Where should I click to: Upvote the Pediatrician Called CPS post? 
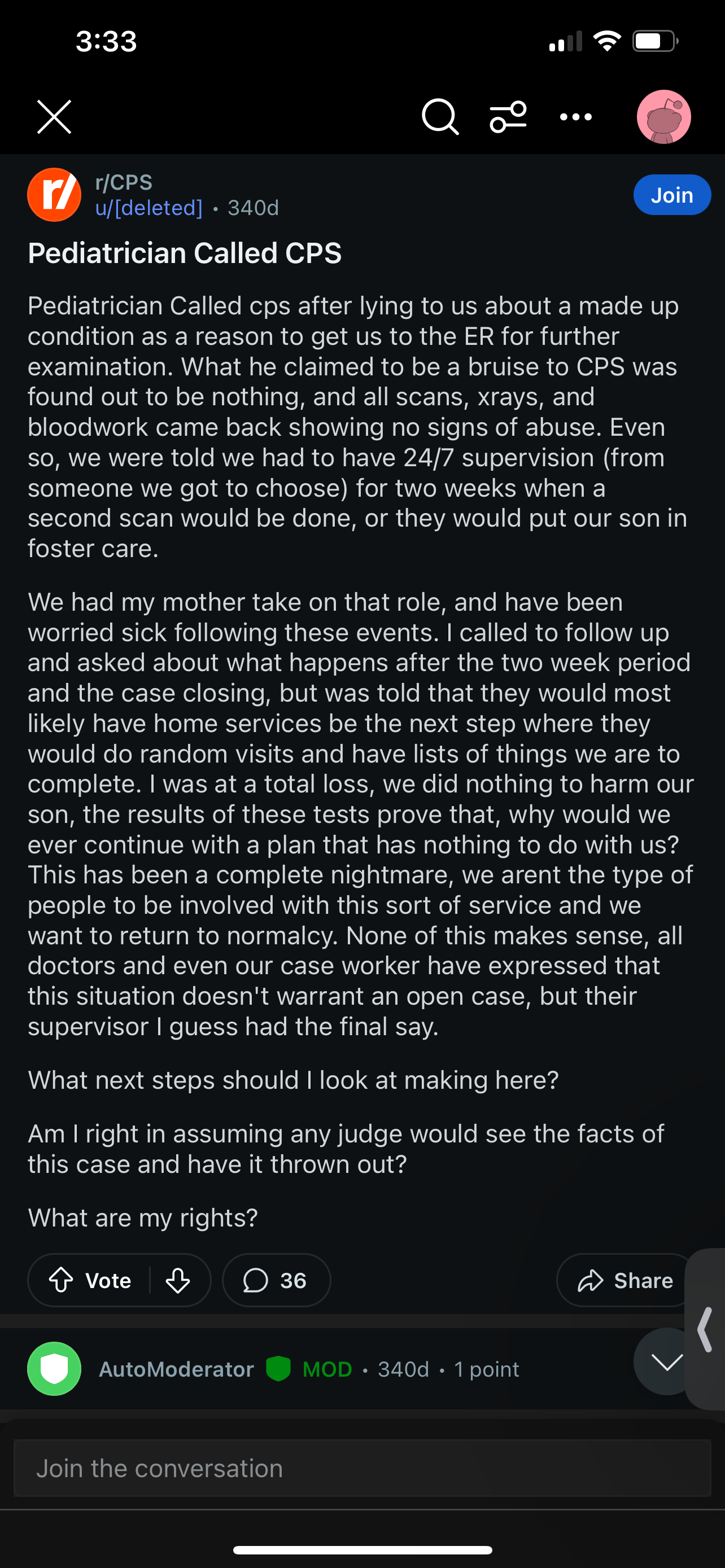click(61, 1280)
